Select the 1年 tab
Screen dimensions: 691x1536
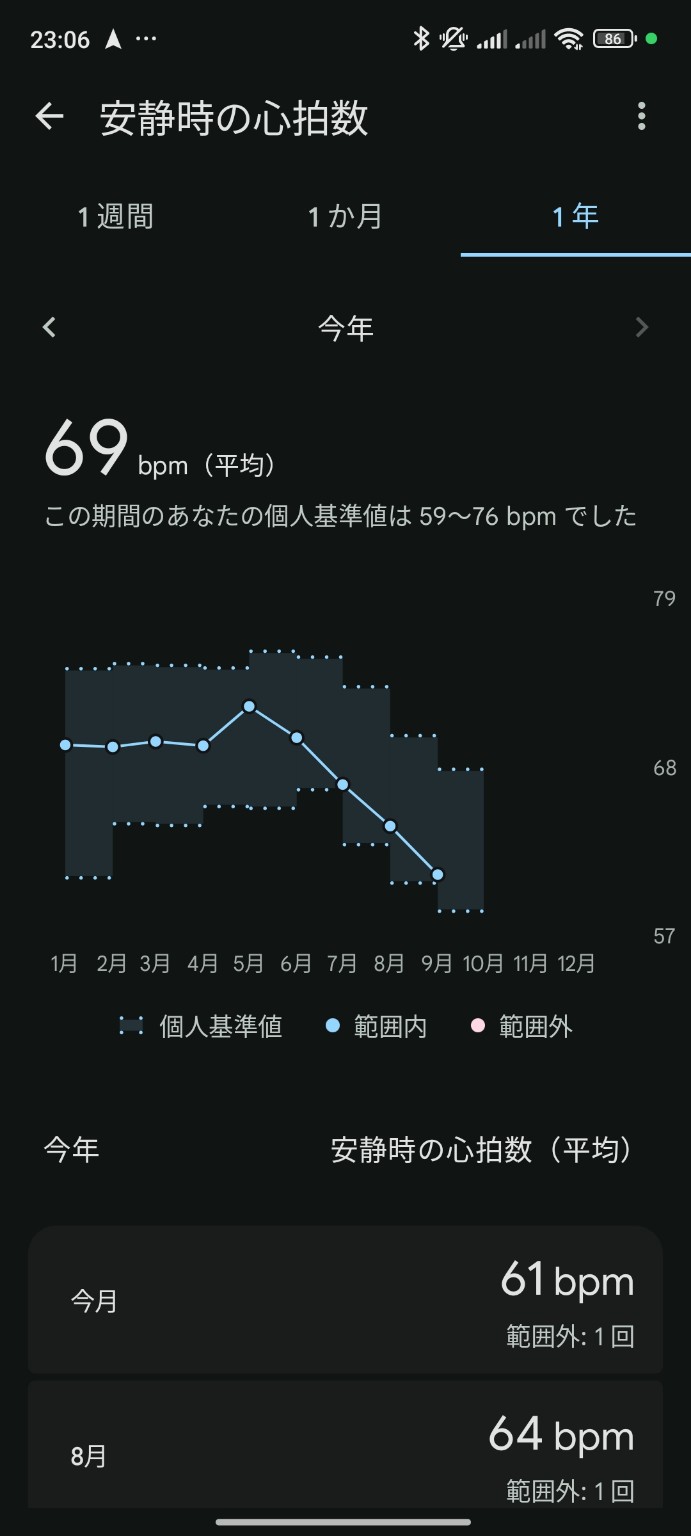(x=575, y=217)
